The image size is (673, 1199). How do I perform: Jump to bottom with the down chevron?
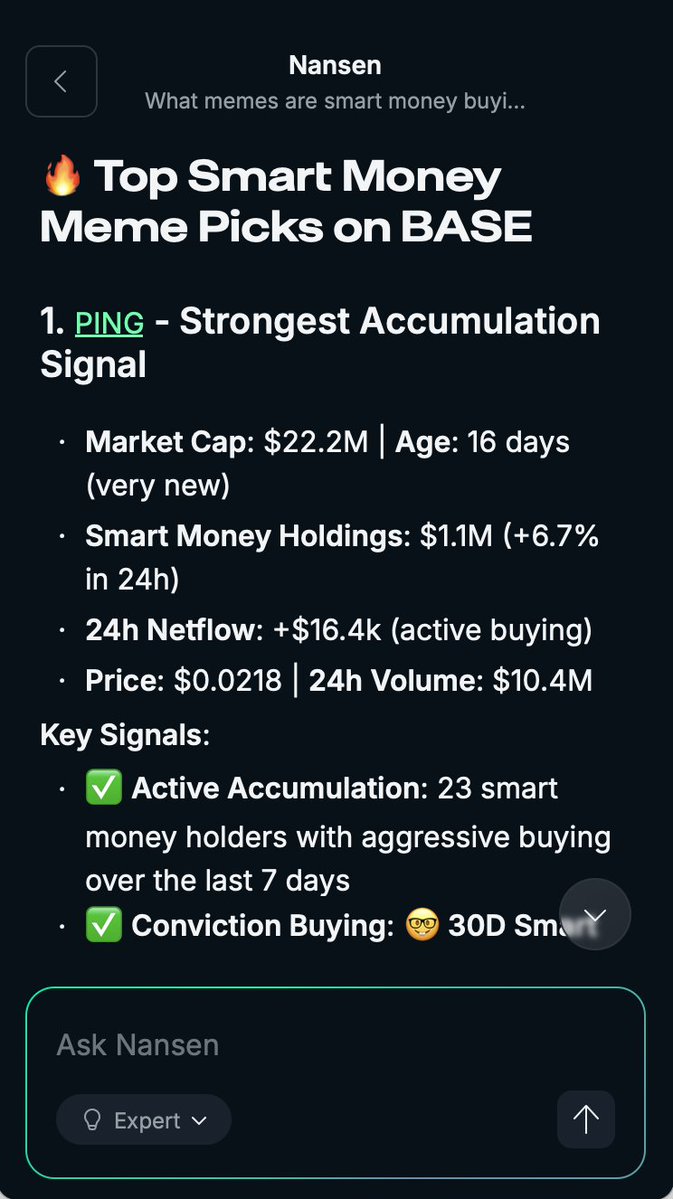coord(595,914)
